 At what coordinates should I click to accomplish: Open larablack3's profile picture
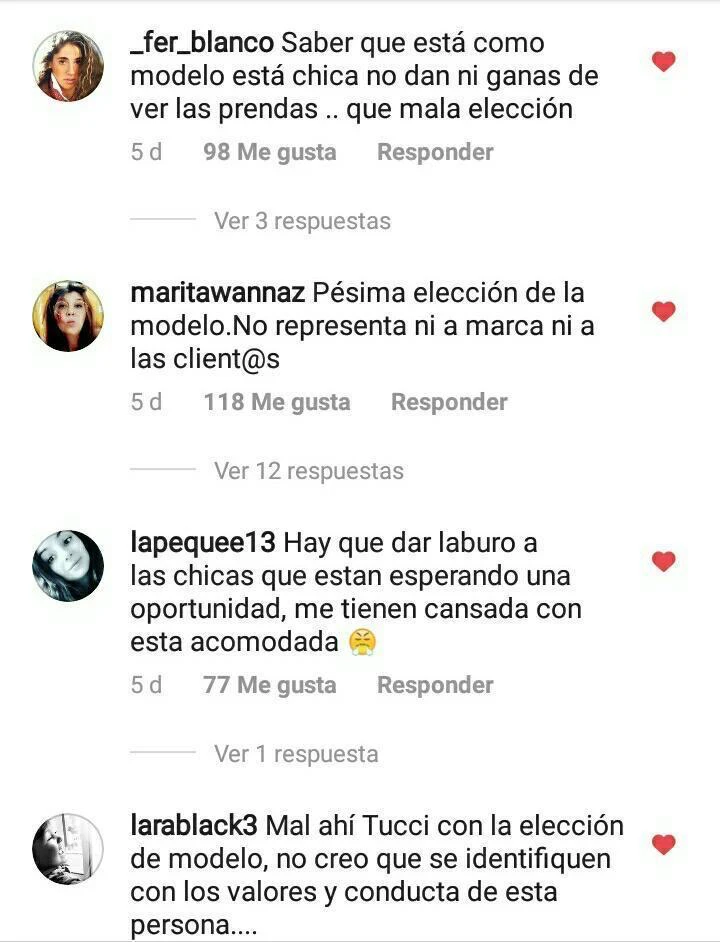68,849
